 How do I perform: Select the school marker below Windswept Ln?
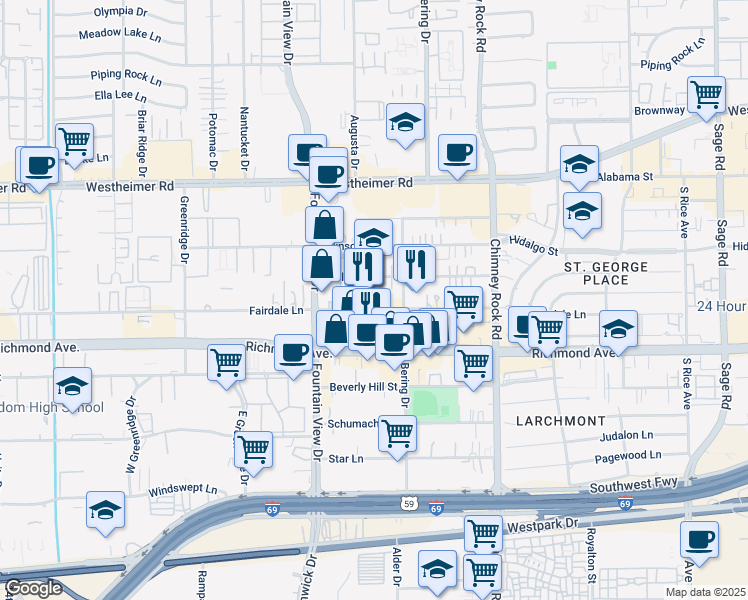point(105,510)
